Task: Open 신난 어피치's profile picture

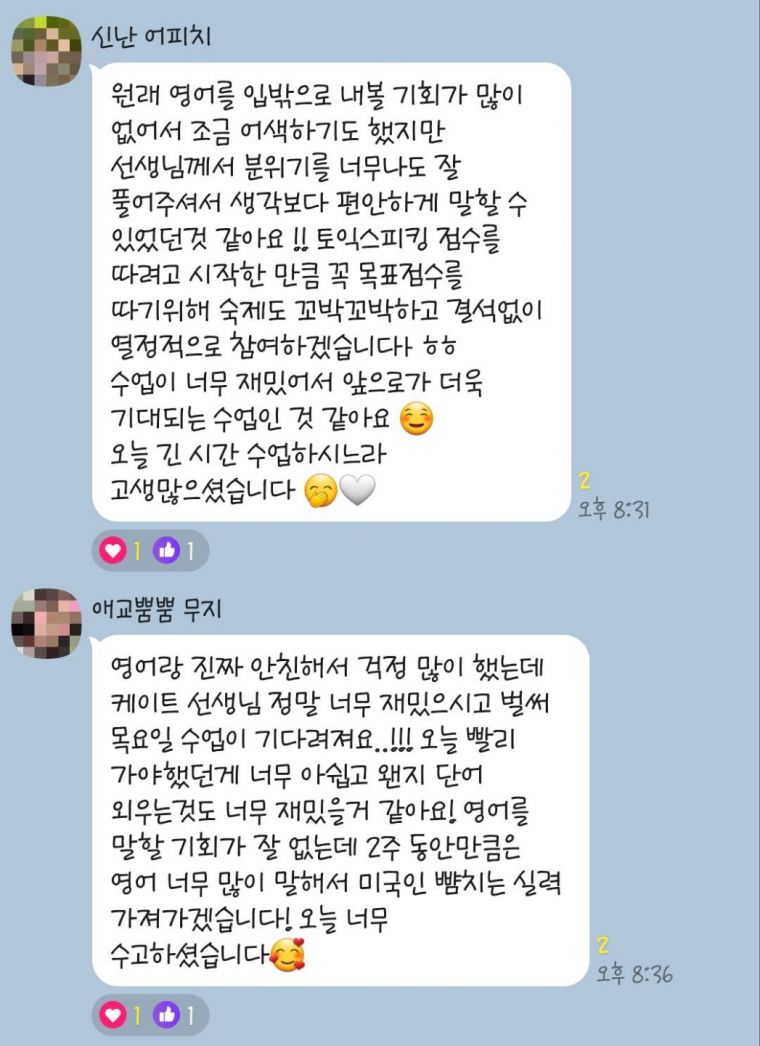Action: [46, 51]
